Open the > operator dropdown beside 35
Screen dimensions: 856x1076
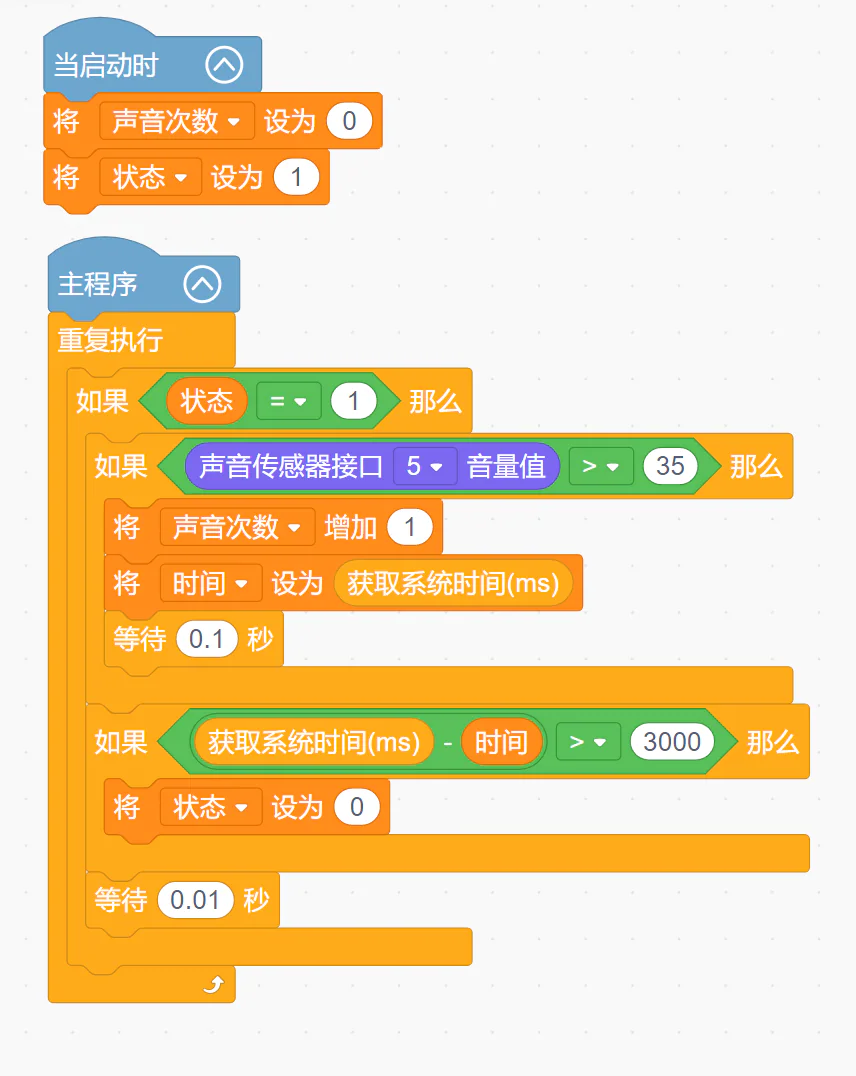[601, 467]
